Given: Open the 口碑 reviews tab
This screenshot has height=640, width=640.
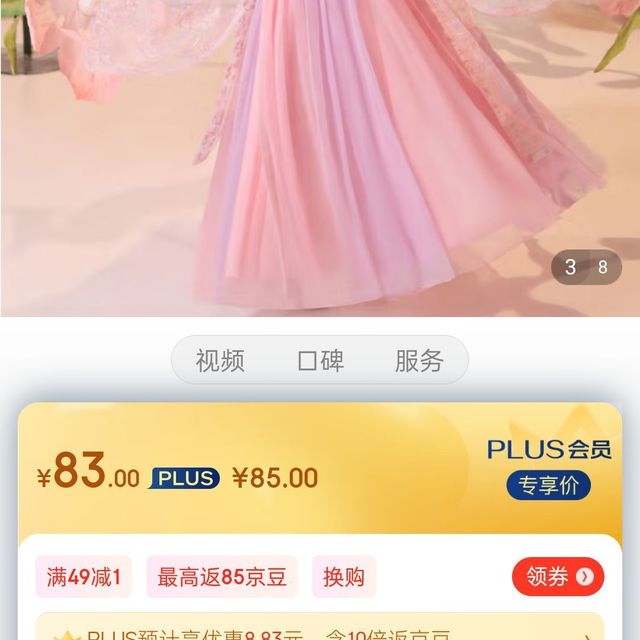Looking at the screenshot, I should coord(320,361).
